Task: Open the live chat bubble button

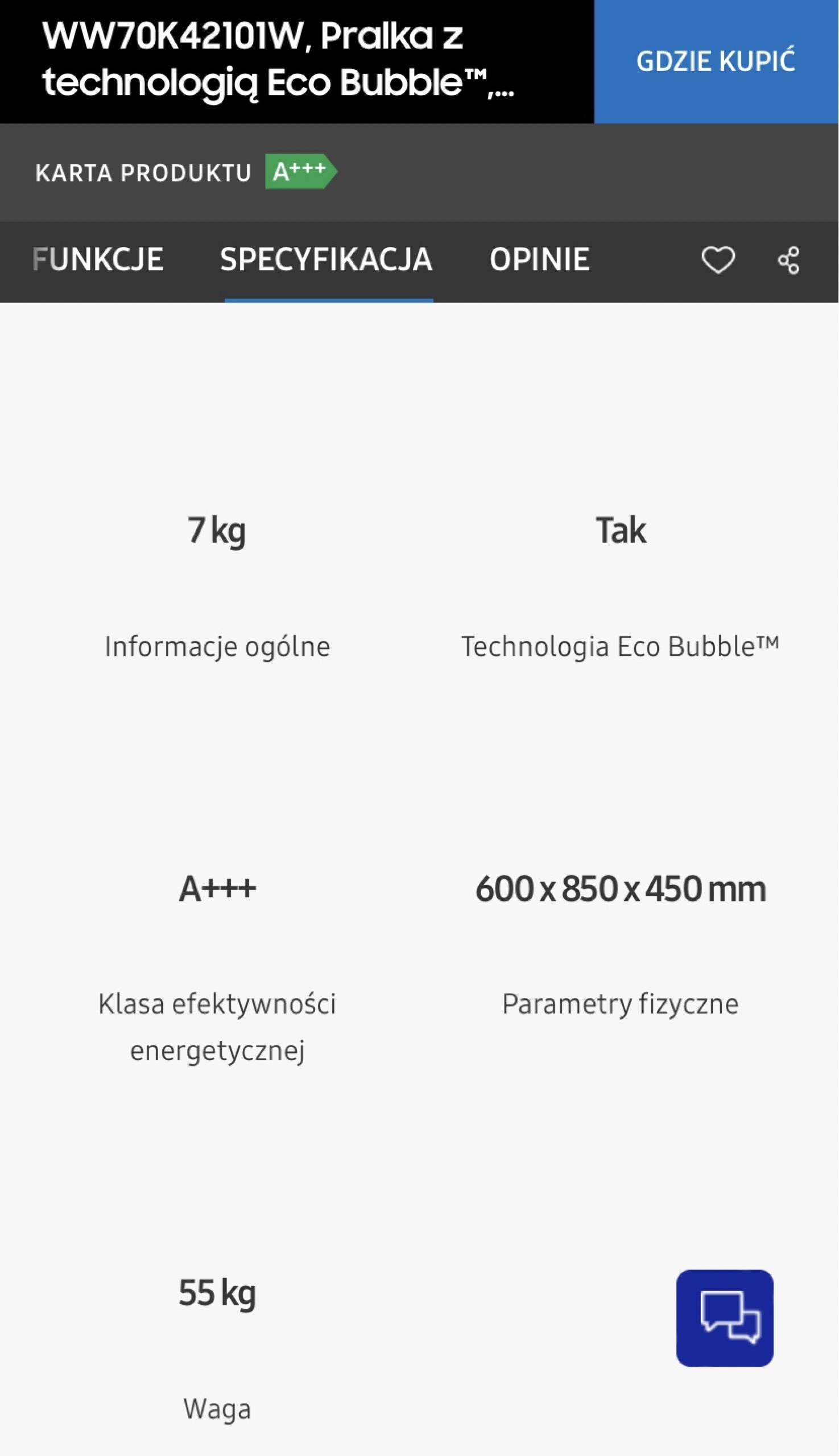Action: pos(724,1318)
